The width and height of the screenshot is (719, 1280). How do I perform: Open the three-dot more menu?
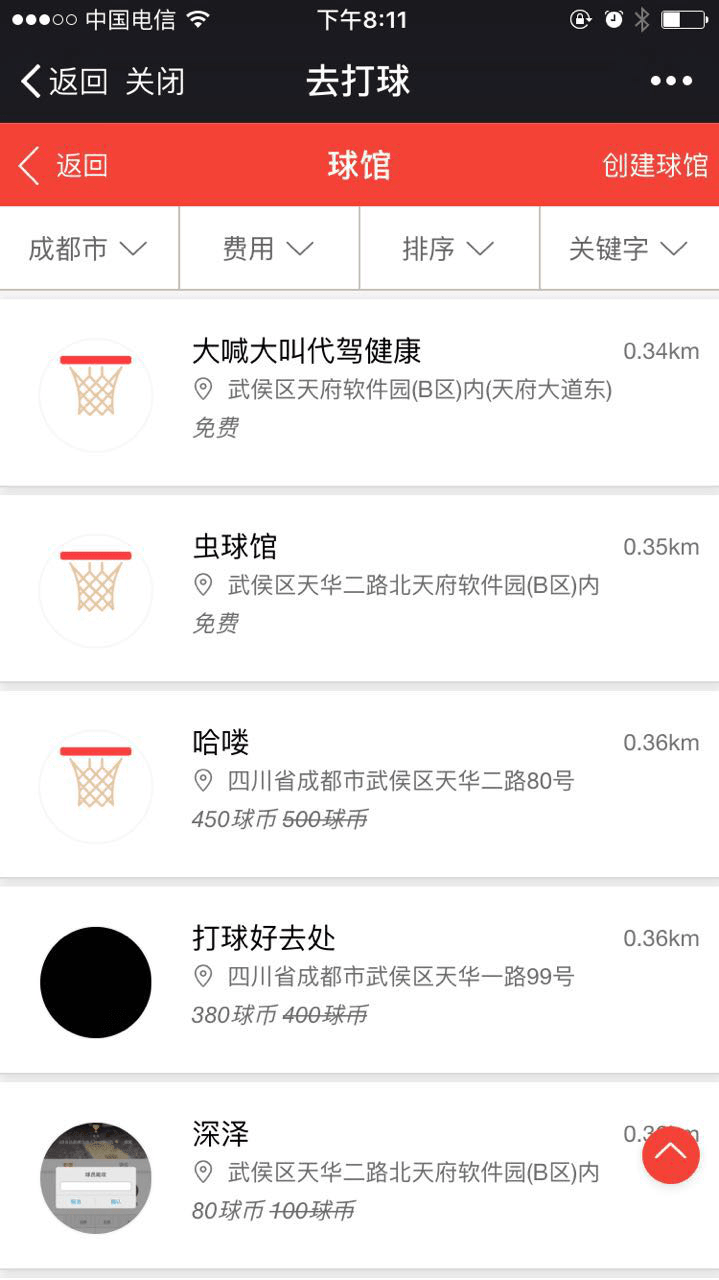tap(671, 81)
